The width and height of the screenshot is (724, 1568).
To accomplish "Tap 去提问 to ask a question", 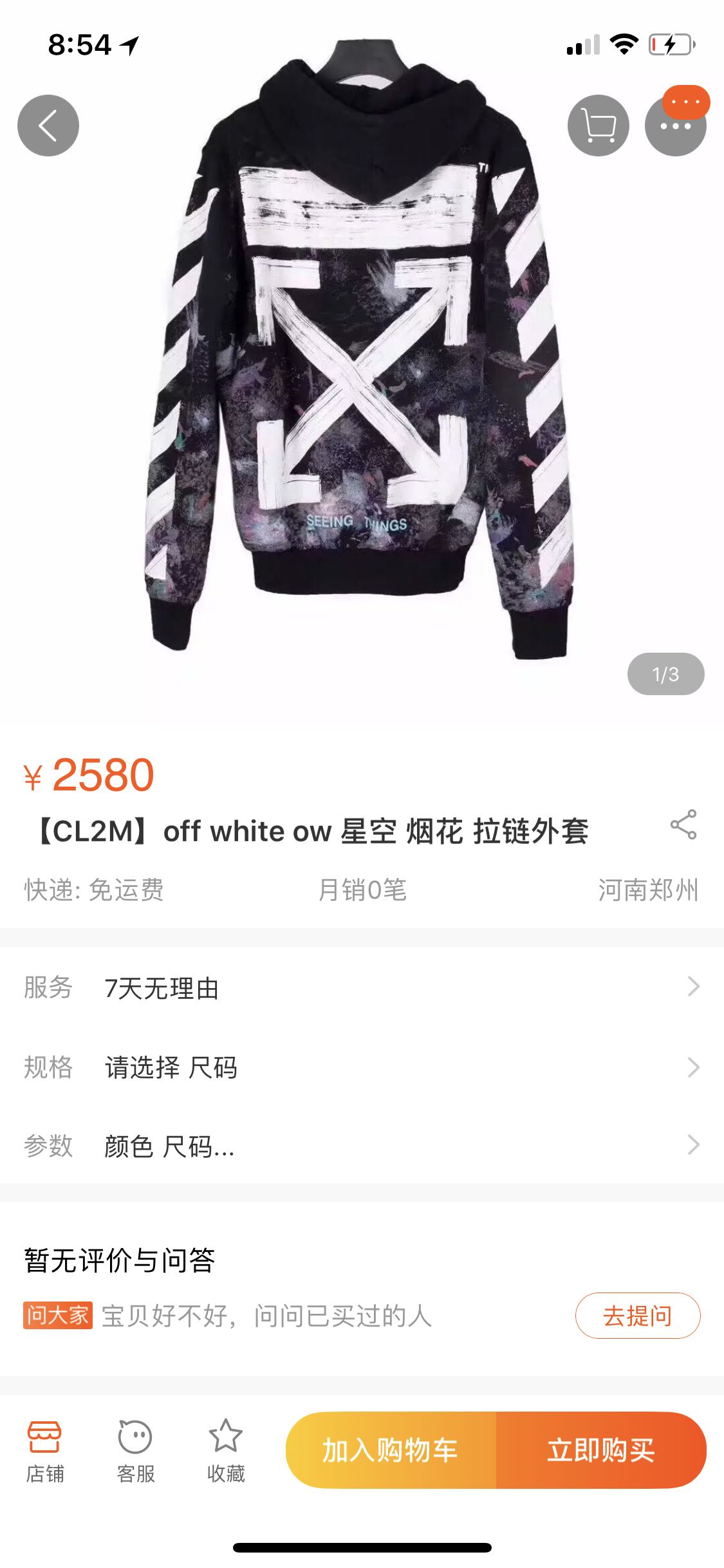I will 637,1316.
